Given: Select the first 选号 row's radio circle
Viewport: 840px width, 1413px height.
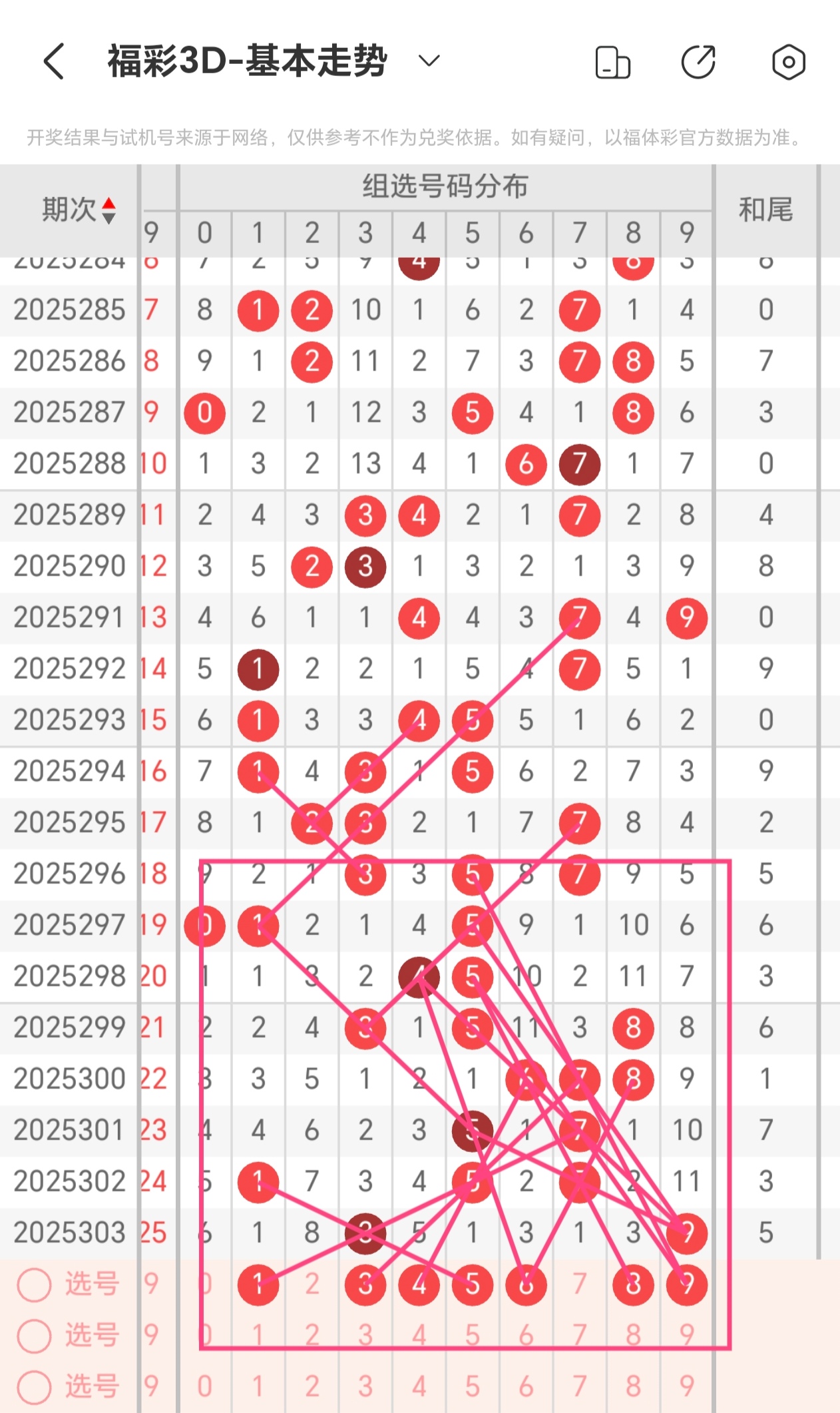Looking at the screenshot, I should pyautogui.click(x=34, y=1284).
